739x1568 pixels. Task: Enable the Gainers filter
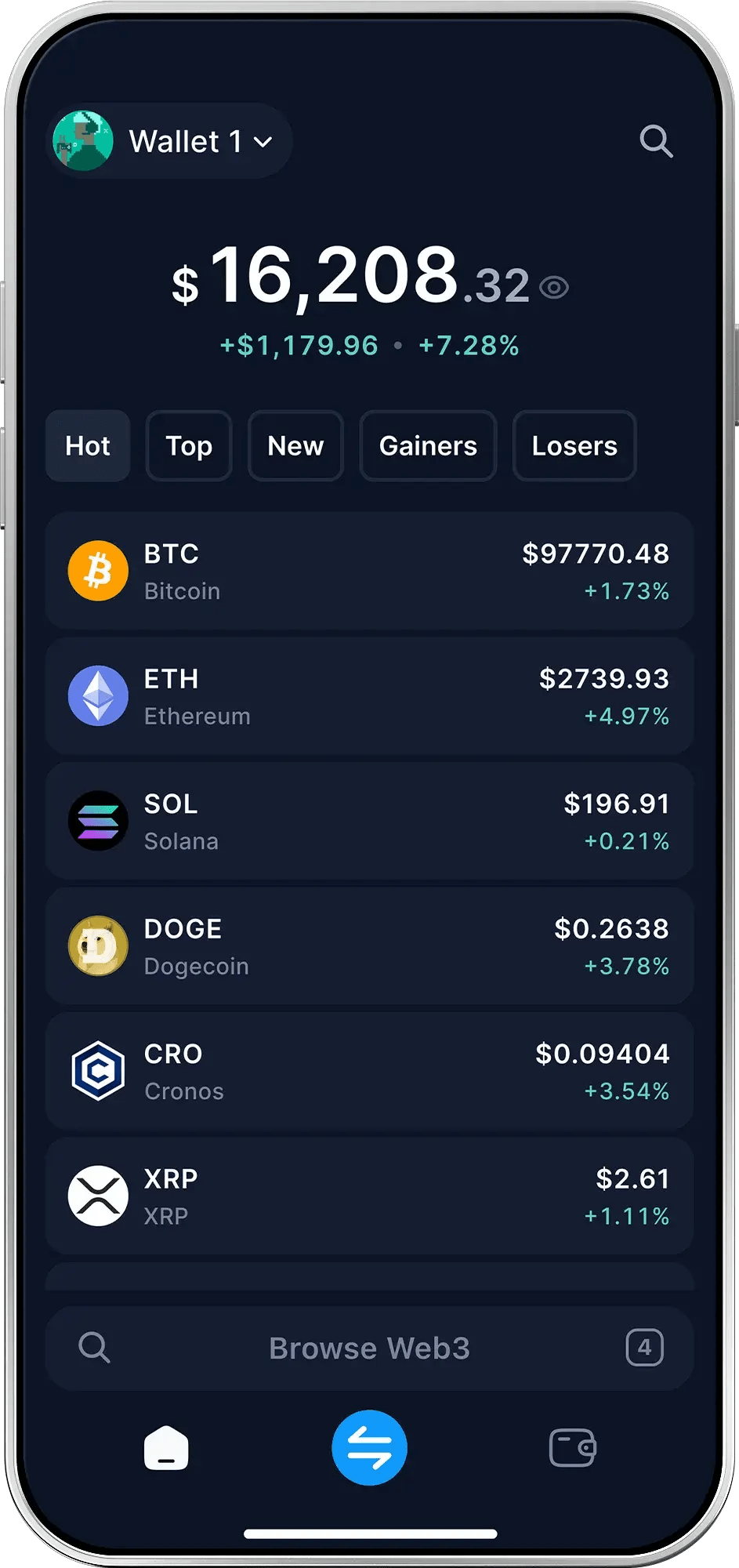428,445
